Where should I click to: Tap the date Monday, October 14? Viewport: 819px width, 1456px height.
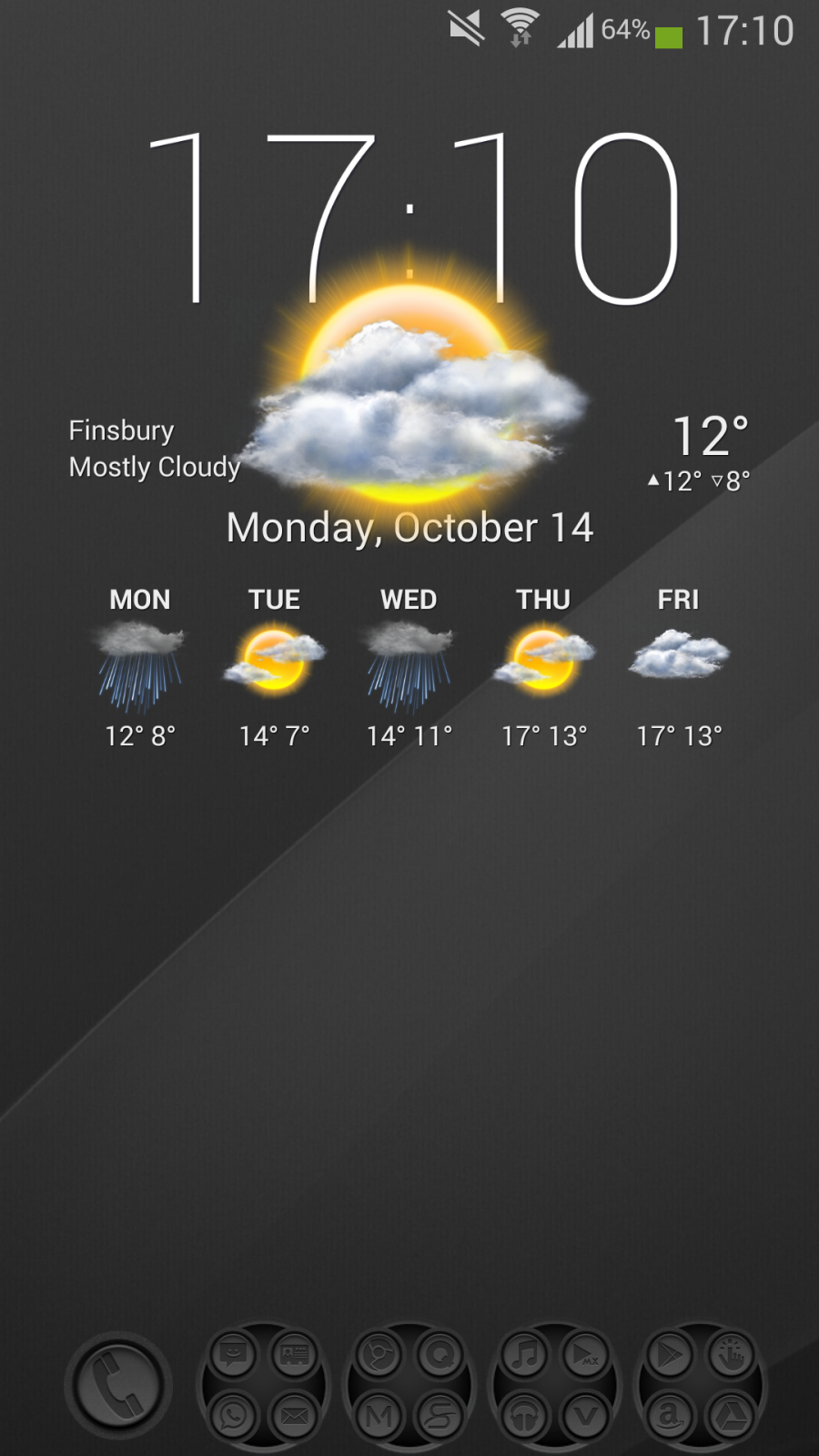pos(409,528)
